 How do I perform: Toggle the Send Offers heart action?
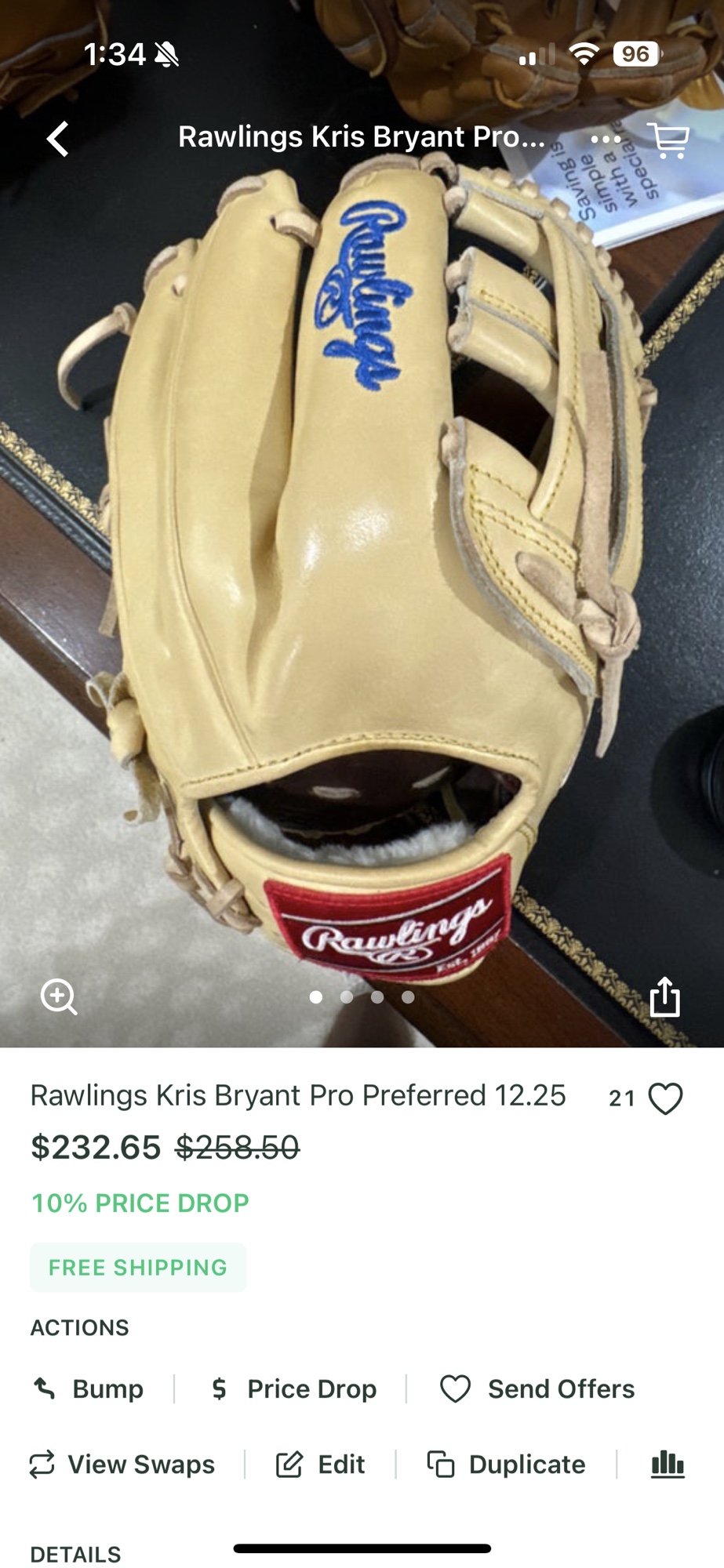[454, 1388]
